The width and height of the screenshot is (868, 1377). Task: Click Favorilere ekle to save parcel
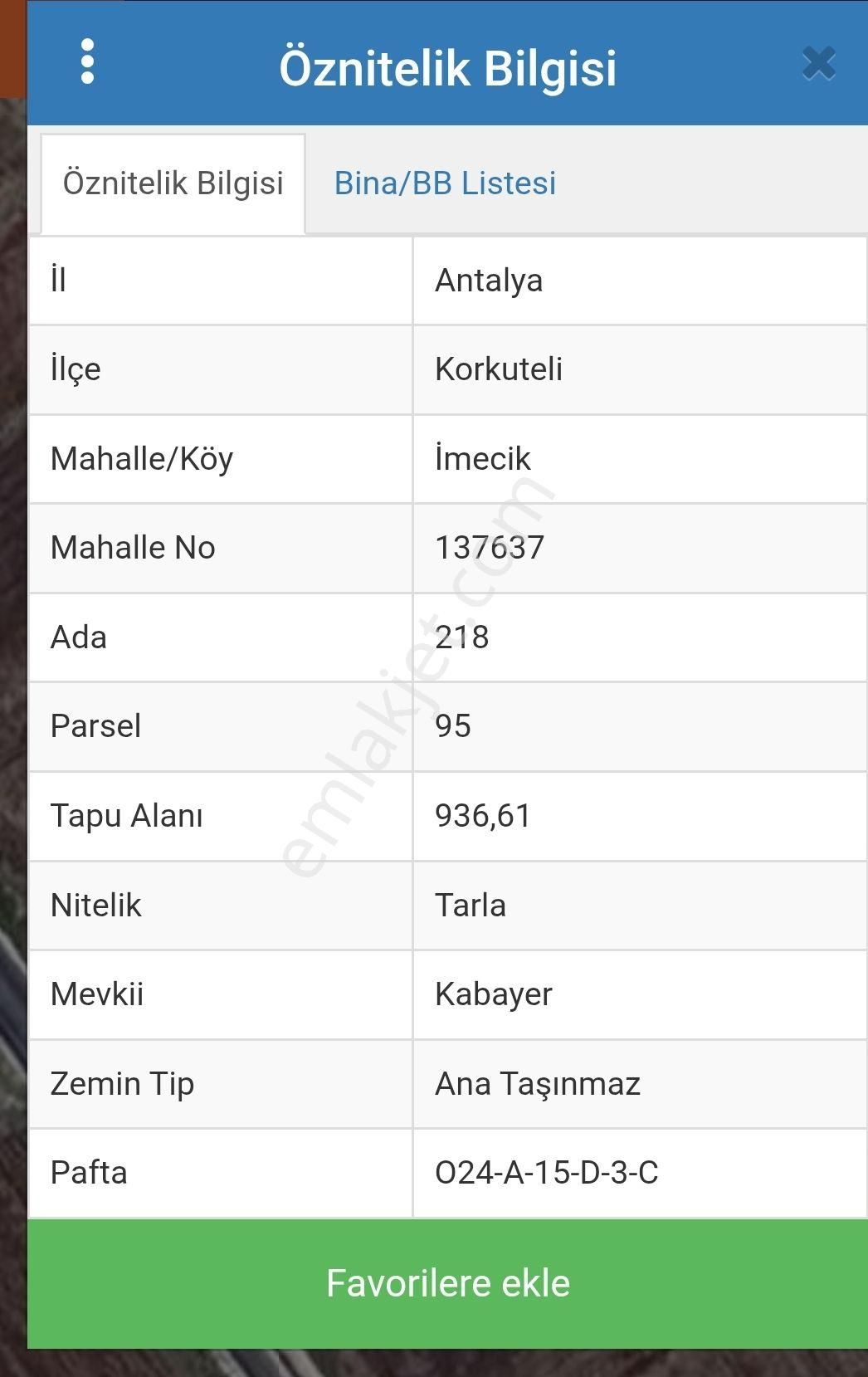pyautogui.click(x=449, y=1282)
